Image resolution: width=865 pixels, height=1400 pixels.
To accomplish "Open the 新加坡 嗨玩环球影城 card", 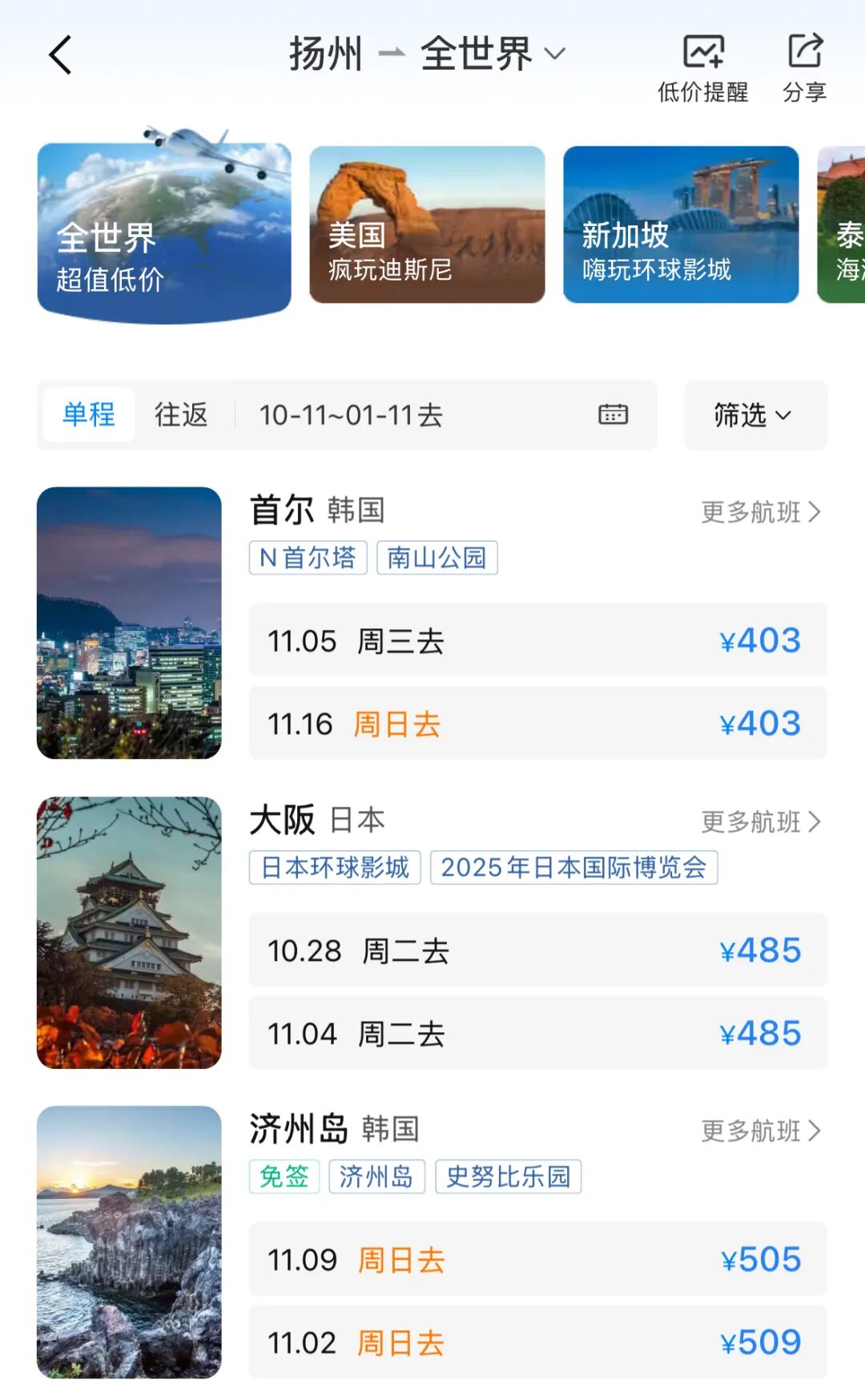I will point(681,225).
